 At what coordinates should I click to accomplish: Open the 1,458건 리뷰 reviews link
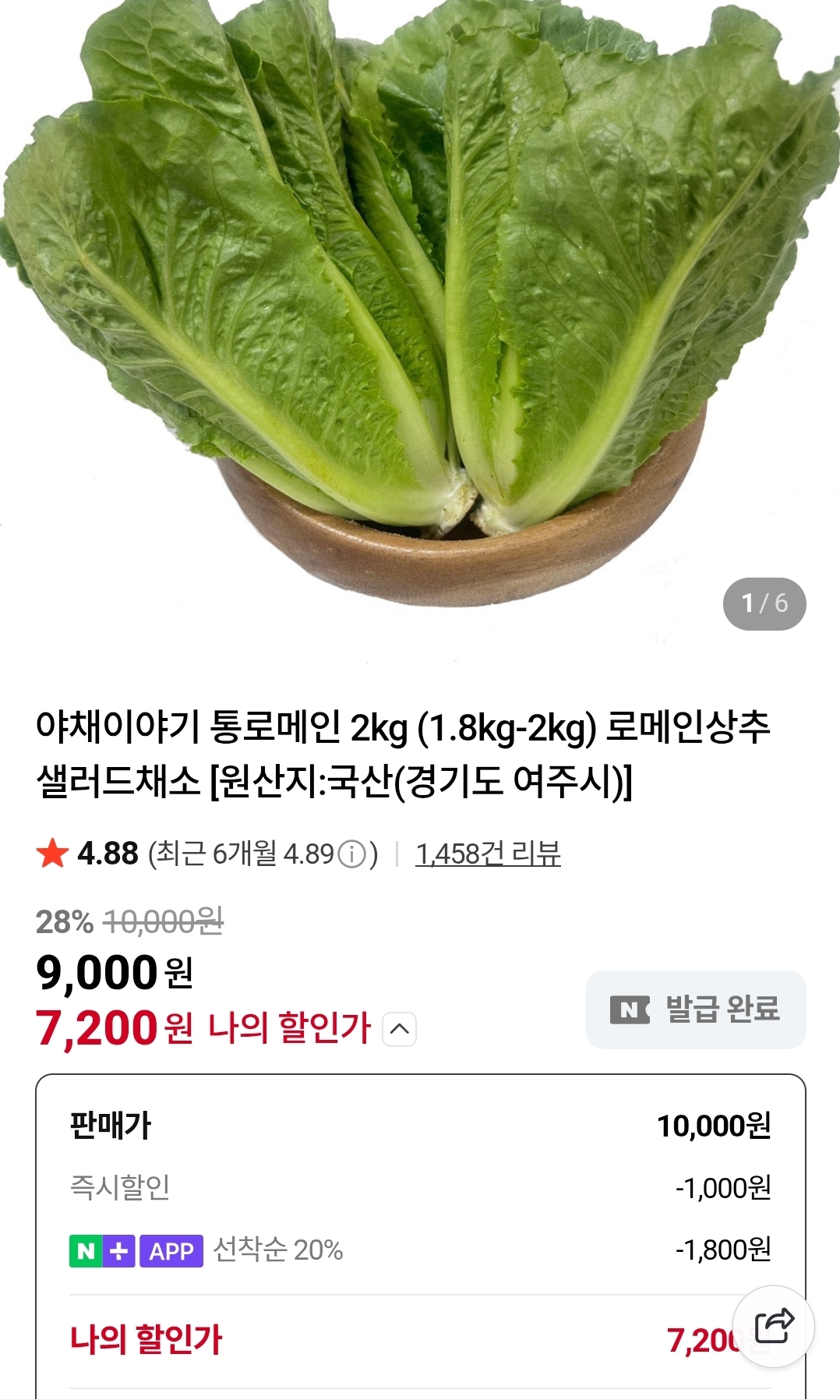pos(488,854)
